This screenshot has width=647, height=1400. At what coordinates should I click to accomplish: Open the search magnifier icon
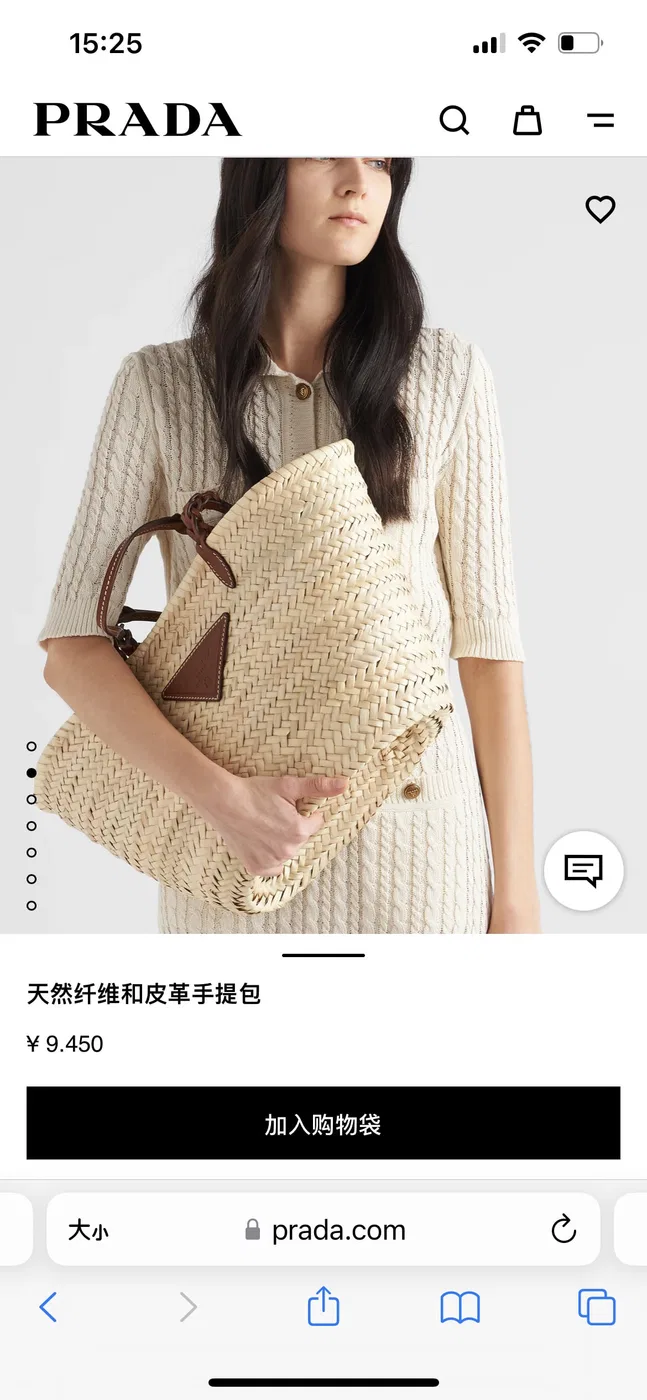coord(454,121)
